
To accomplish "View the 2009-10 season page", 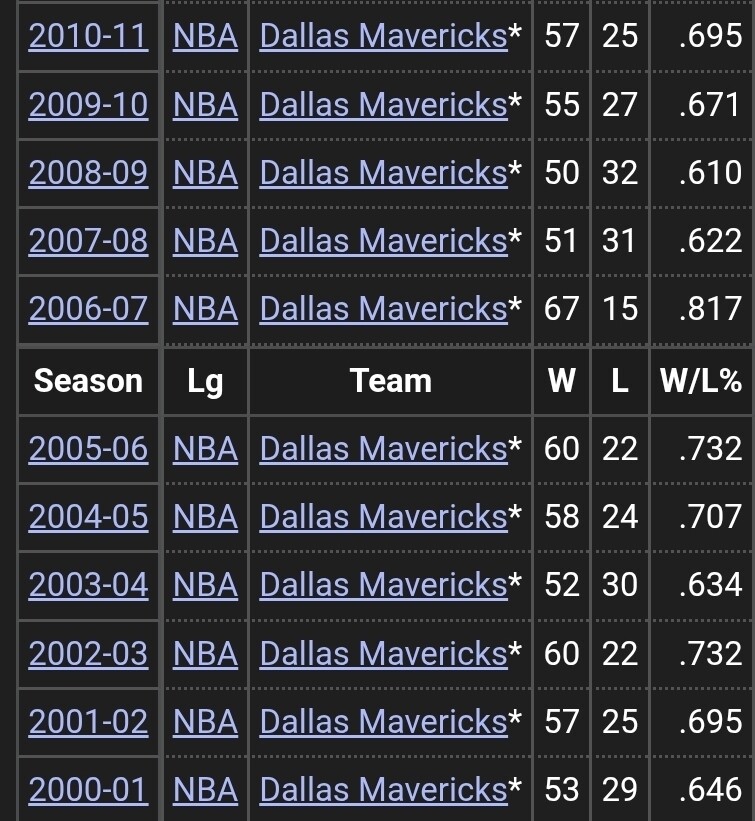I will coord(88,105).
